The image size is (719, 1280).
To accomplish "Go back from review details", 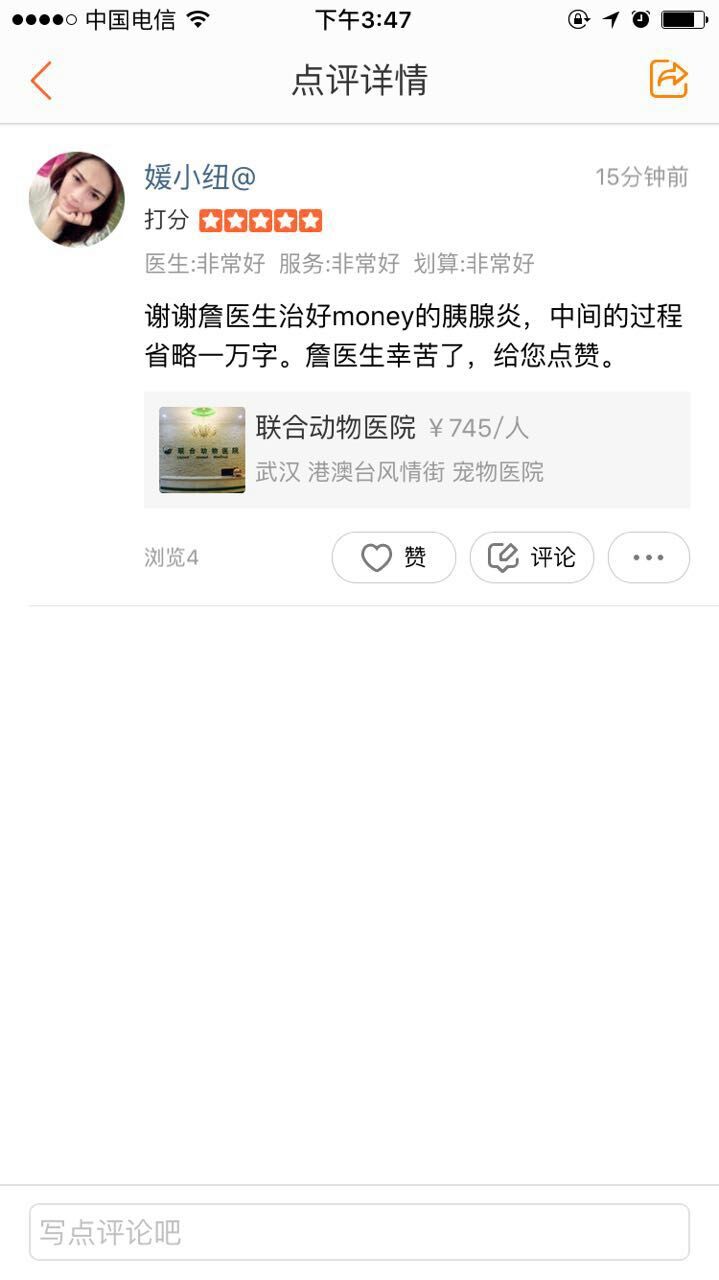I will tap(41, 80).
